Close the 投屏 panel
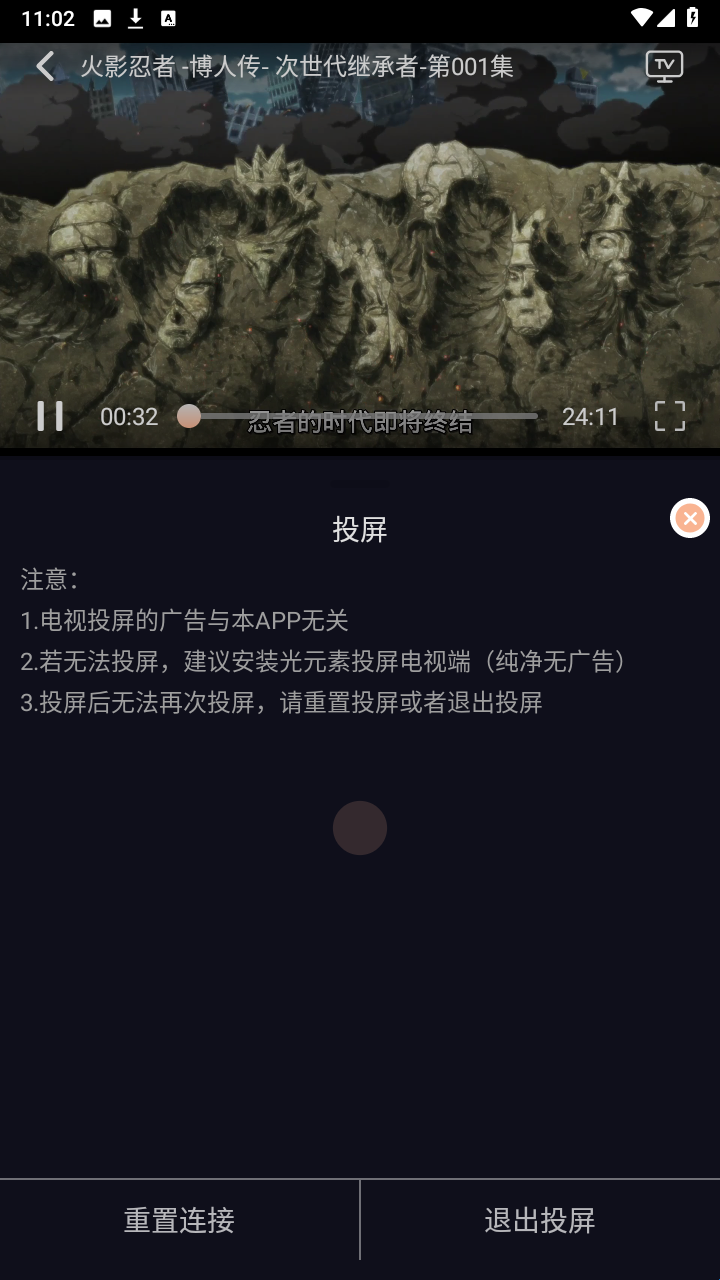Viewport: 720px width, 1280px height. (x=689, y=518)
